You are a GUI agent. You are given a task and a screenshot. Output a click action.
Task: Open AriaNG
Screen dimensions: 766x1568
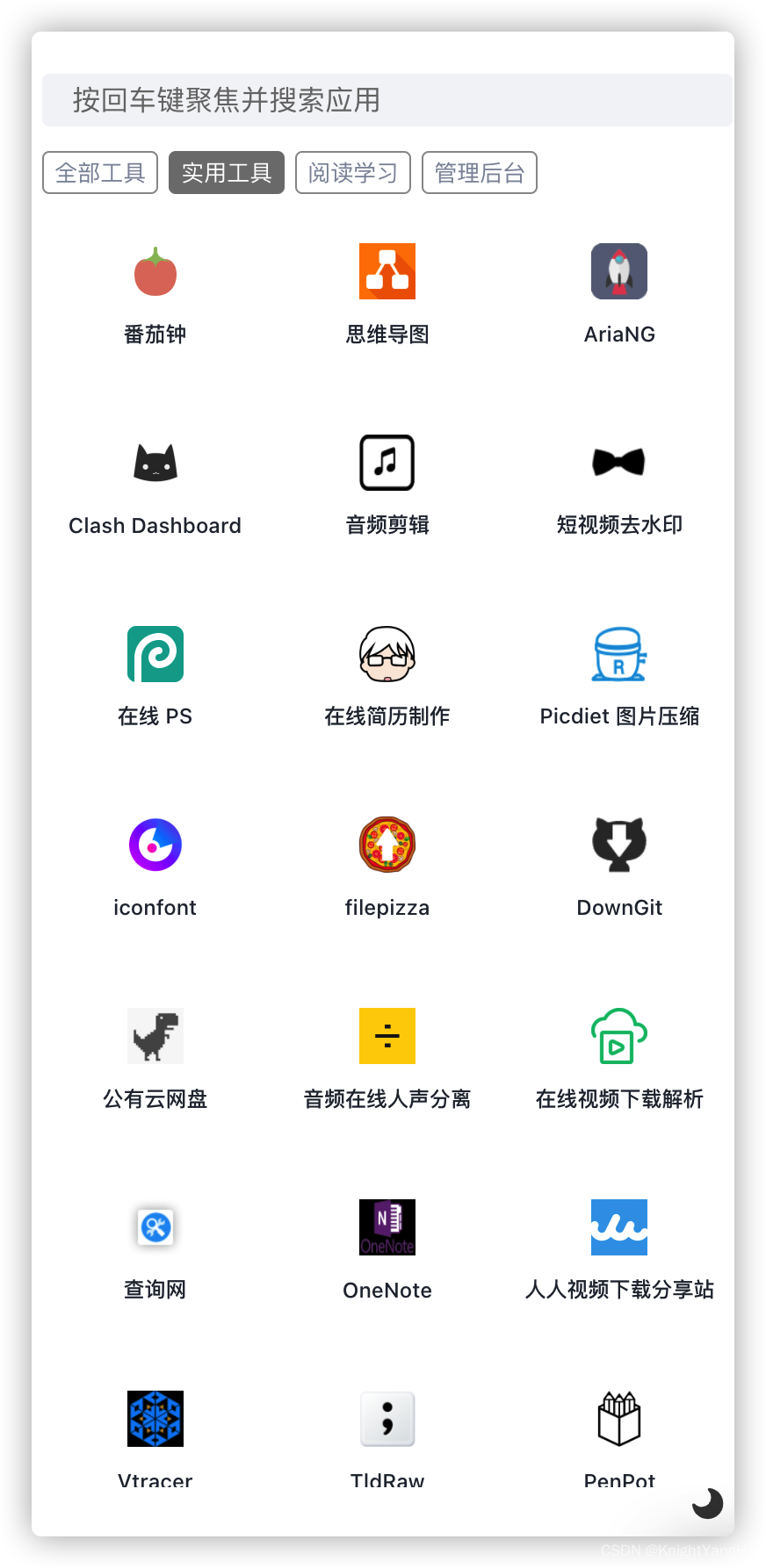(619, 272)
